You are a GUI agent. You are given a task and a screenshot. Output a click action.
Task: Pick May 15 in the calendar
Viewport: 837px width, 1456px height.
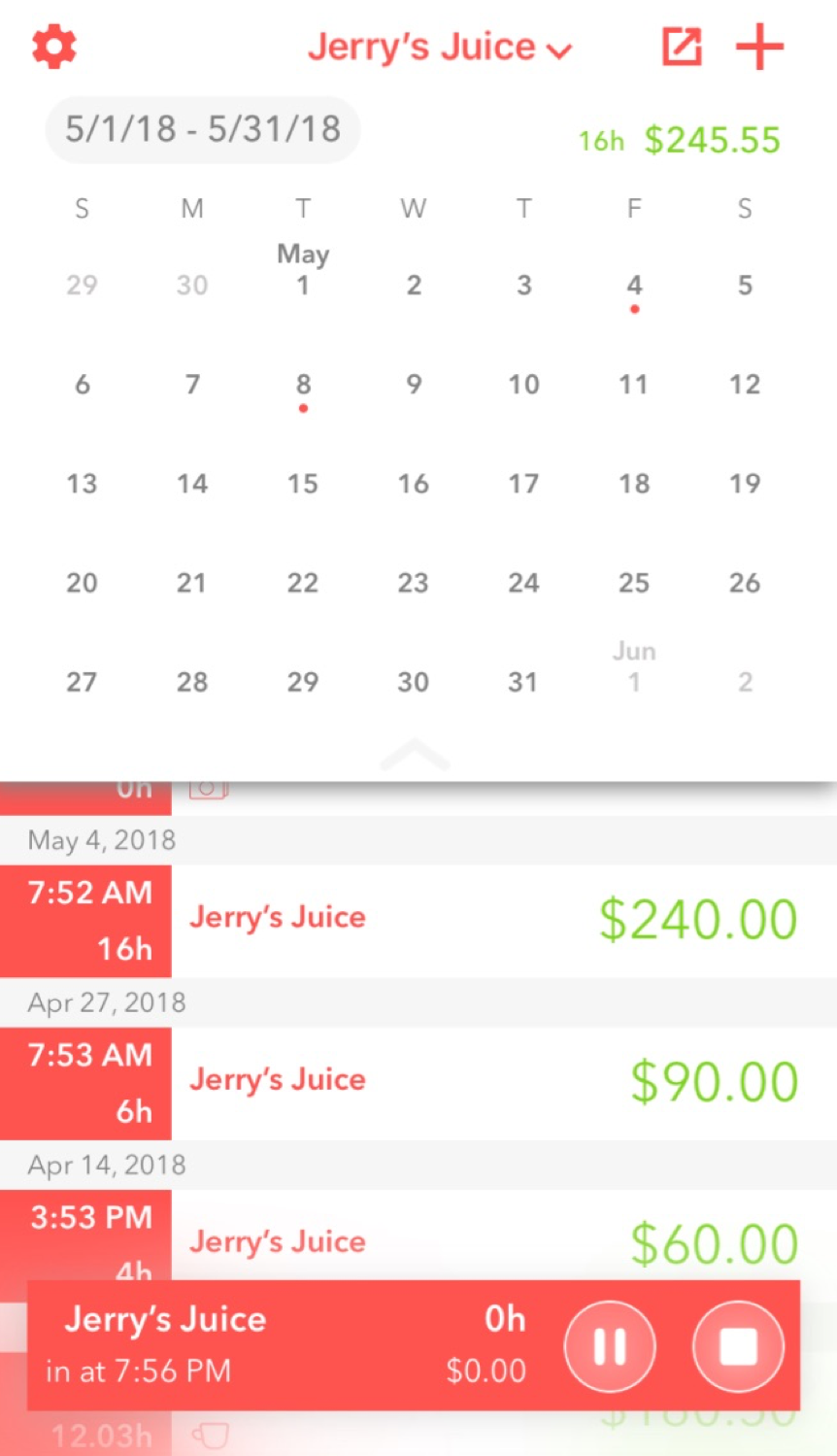pyautogui.click(x=303, y=484)
